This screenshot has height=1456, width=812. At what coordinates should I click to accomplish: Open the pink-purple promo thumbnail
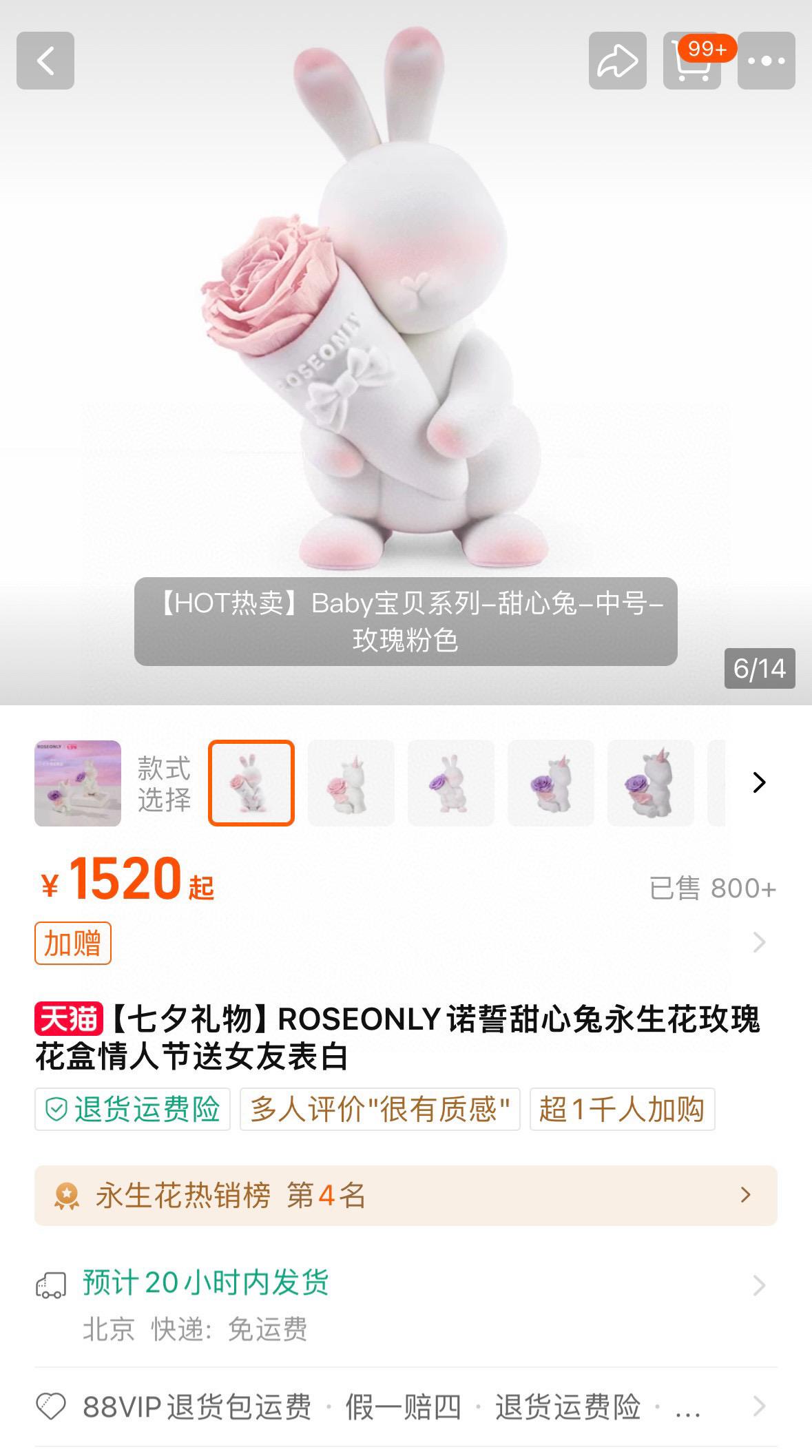(78, 783)
